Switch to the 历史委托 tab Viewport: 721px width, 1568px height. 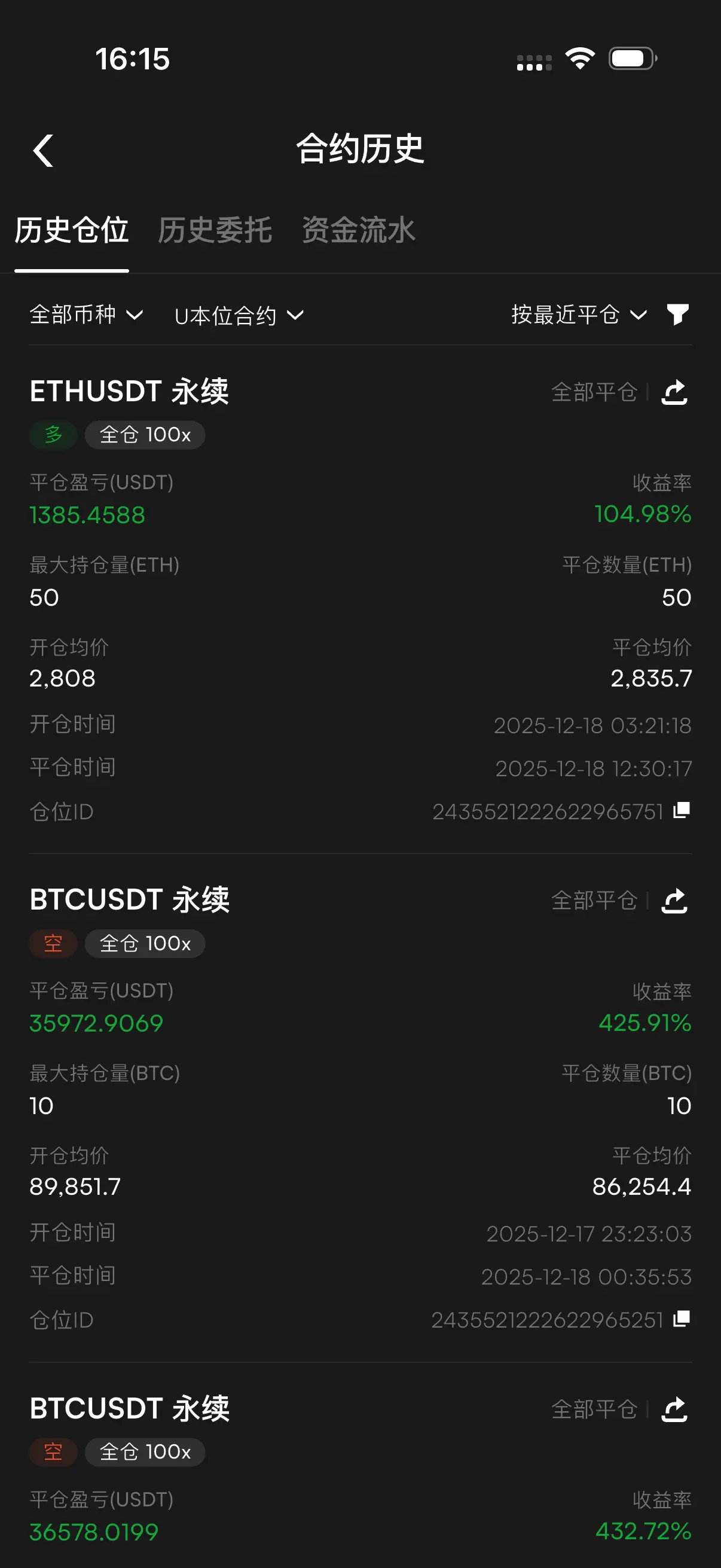pos(215,231)
